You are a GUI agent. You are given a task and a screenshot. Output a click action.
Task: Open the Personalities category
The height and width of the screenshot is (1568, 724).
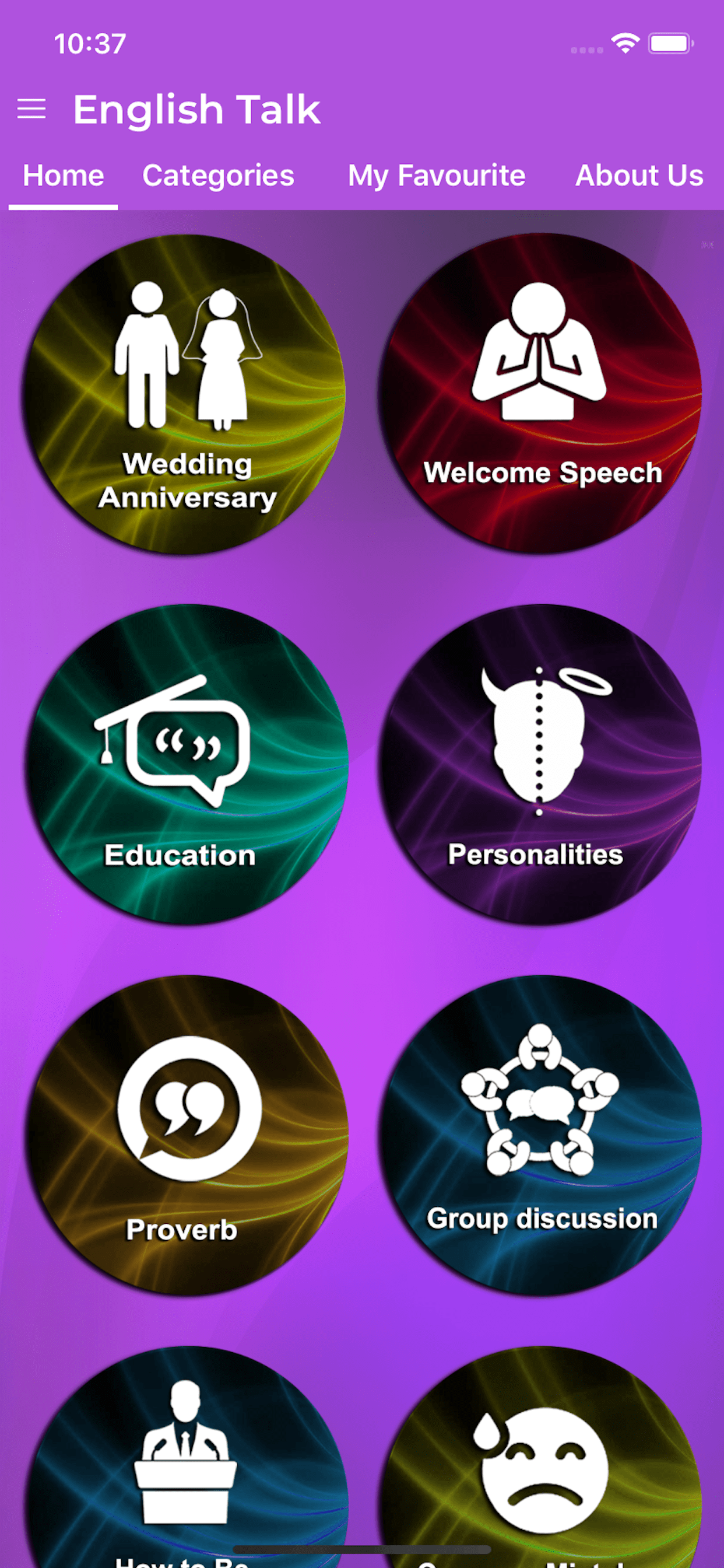[540, 764]
